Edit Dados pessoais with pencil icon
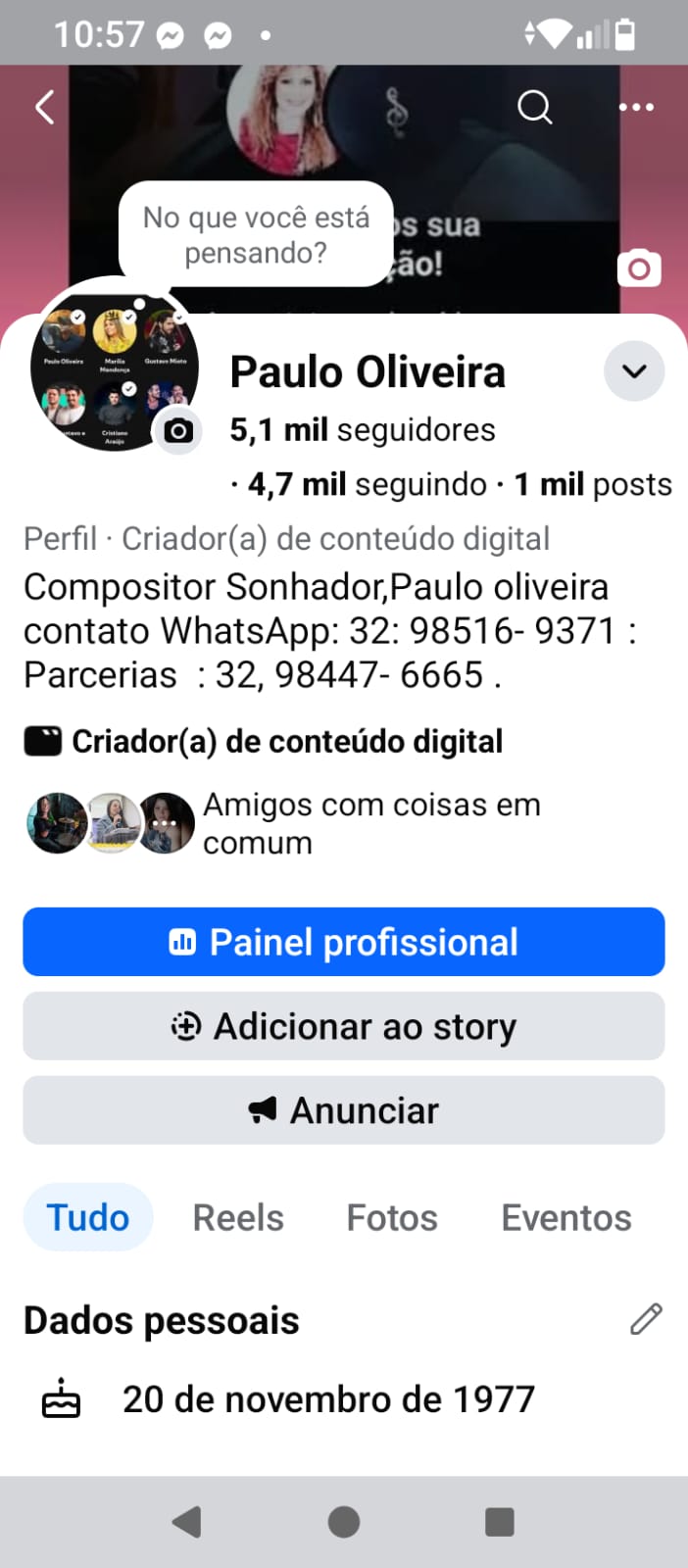The image size is (688, 1568). 646,1319
